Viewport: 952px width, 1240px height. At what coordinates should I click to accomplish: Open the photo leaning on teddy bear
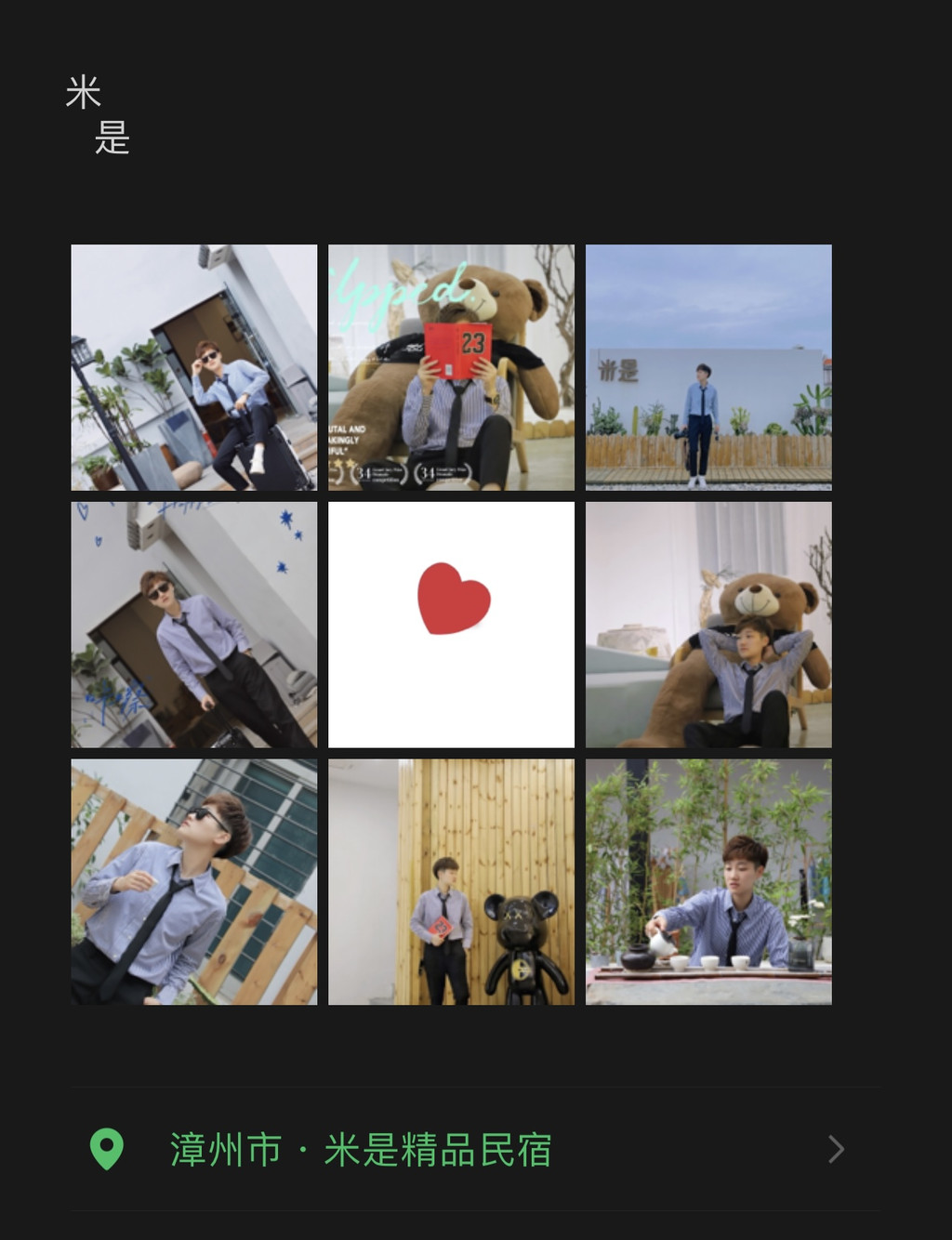[708, 625]
